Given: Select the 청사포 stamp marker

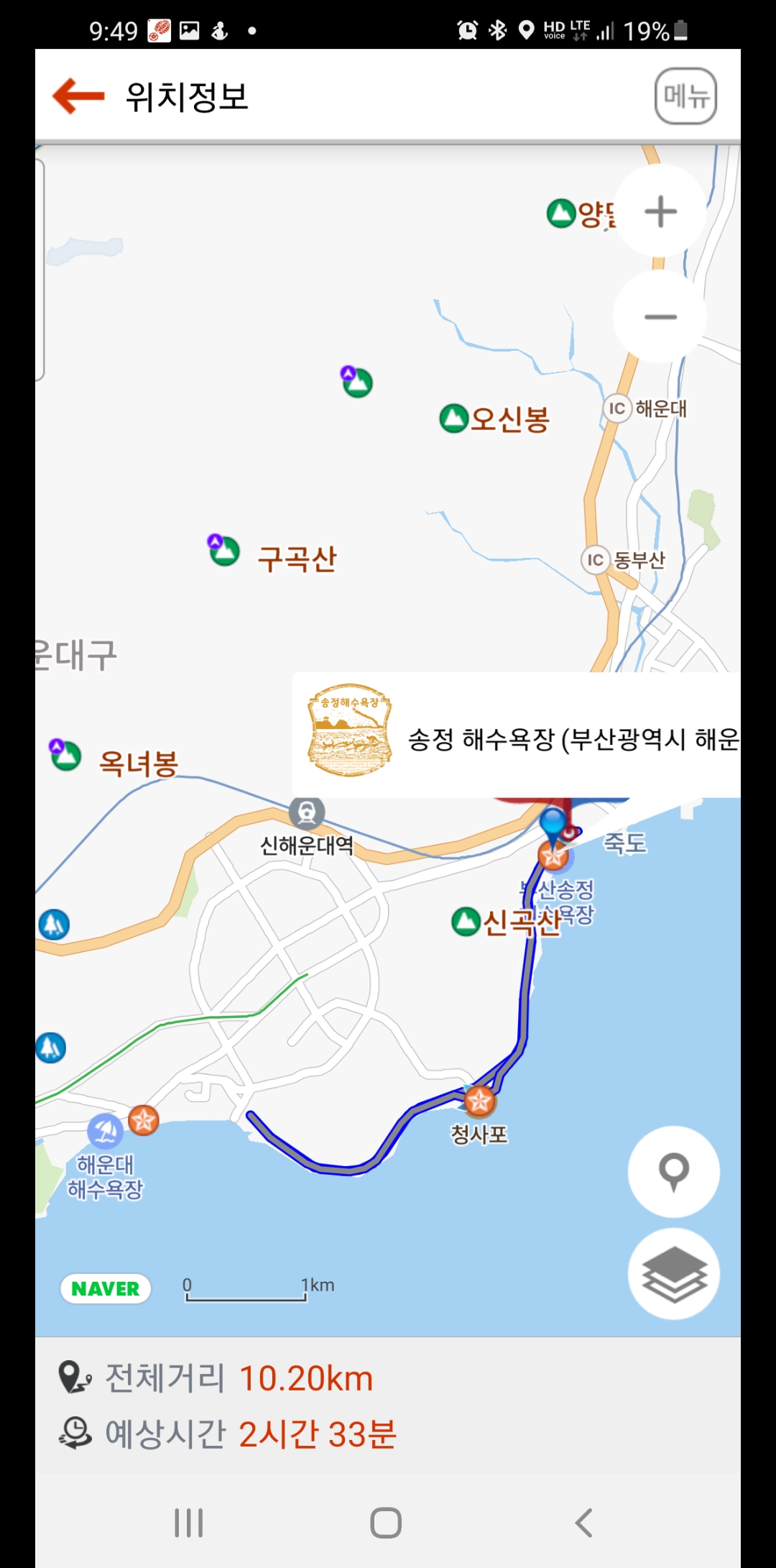Looking at the screenshot, I should point(479,1100).
